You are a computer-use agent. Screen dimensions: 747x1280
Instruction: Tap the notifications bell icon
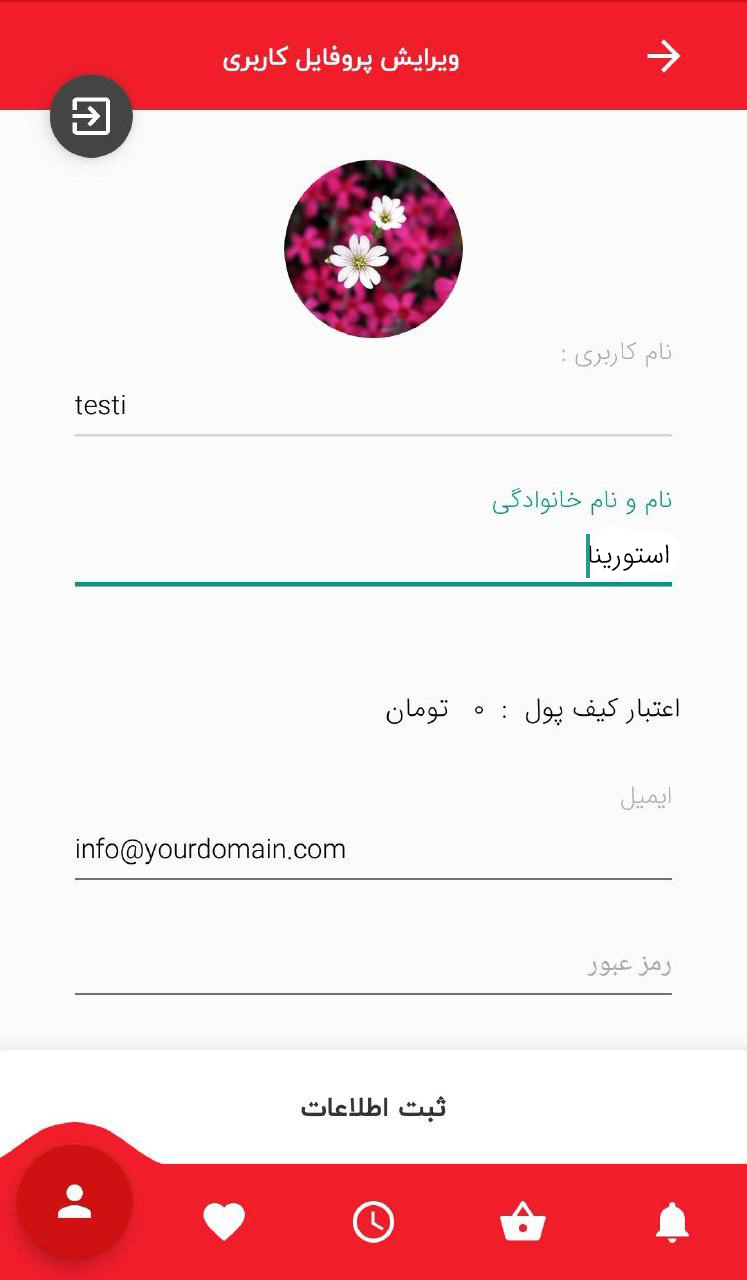(x=673, y=1220)
